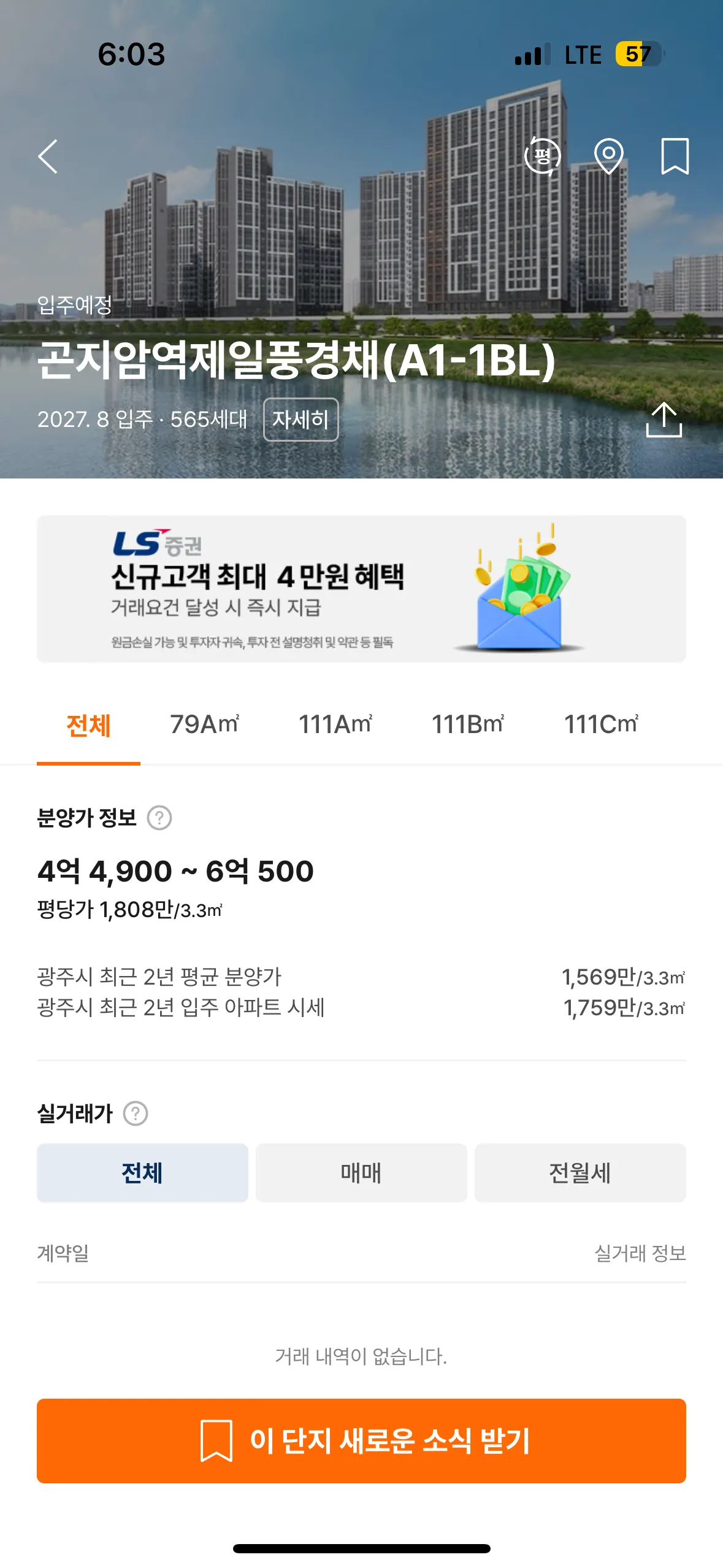Image resolution: width=723 pixels, height=1568 pixels.
Task: Open the help icon beside 분양가 정보
Action: 159,818
